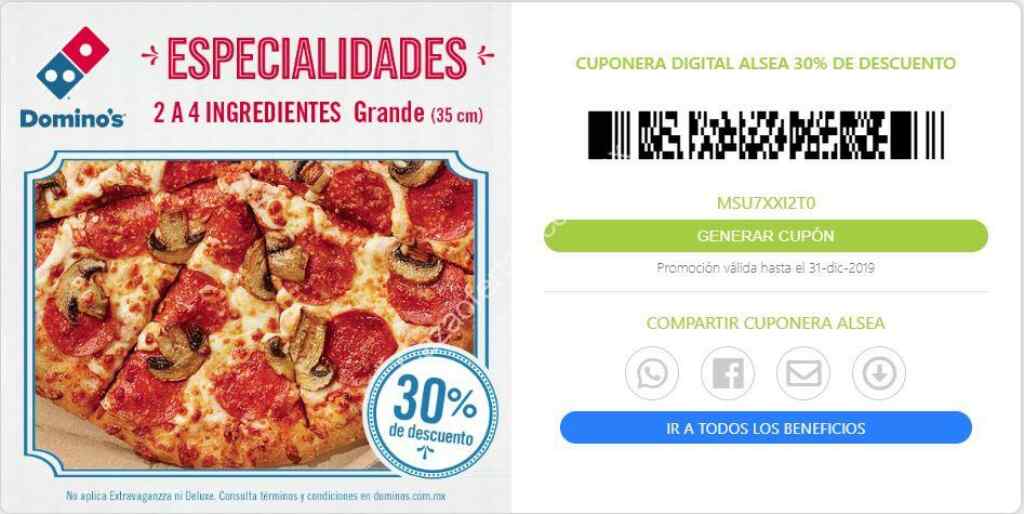The height and width of the screenshot is (514, 1024).
Task: Download the coupon
Action: coord(879,374)
